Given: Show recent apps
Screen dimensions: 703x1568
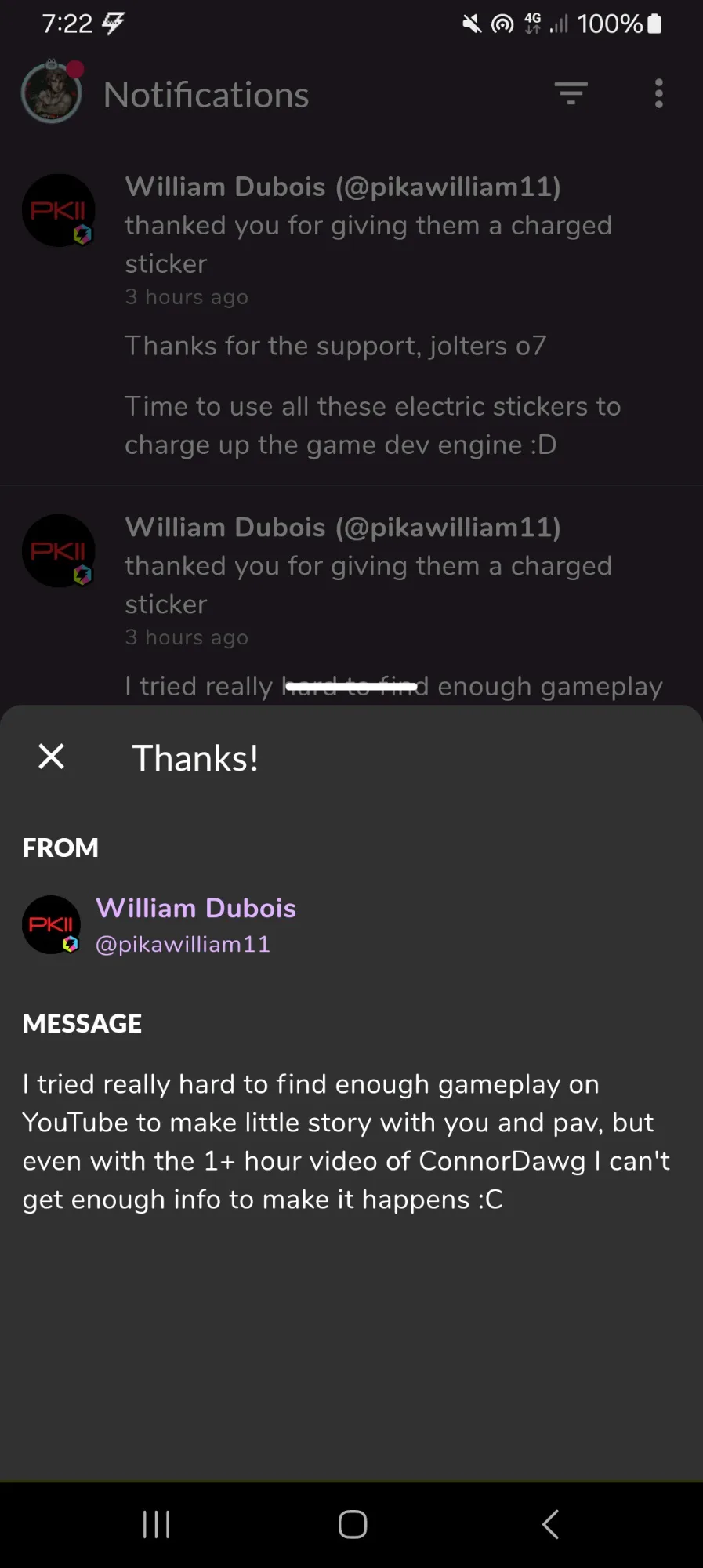Looking at the screenshot, I should [156, 1525].
